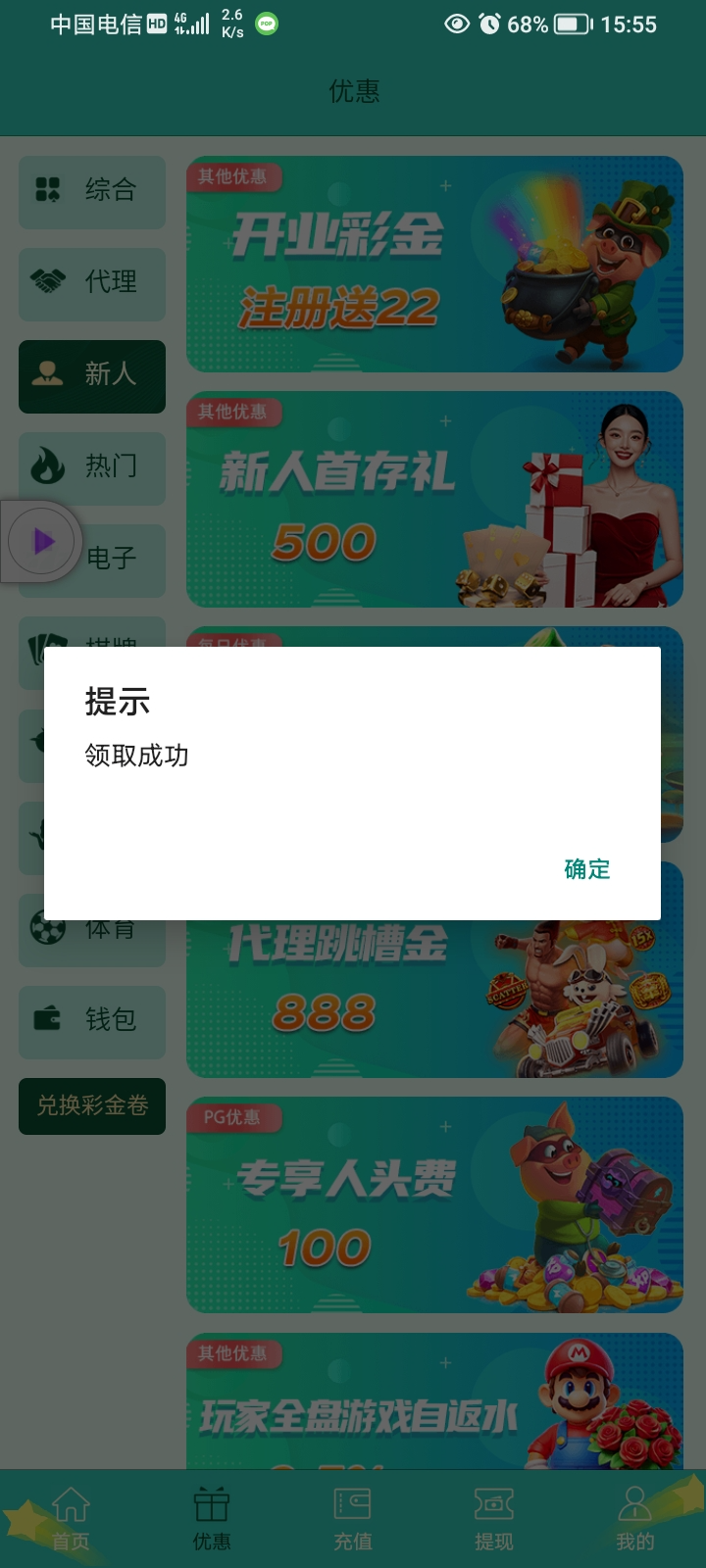
Task: Open the 提现 tab
Action: tap(494, 1519)
